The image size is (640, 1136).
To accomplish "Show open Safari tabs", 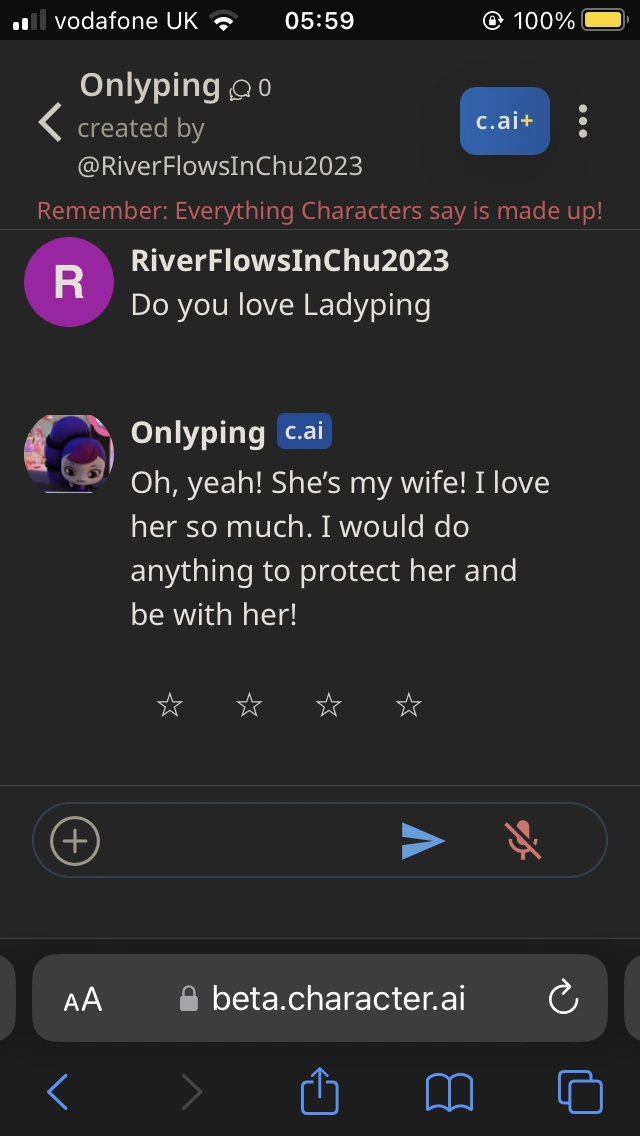I will (x=581, y=1092).
